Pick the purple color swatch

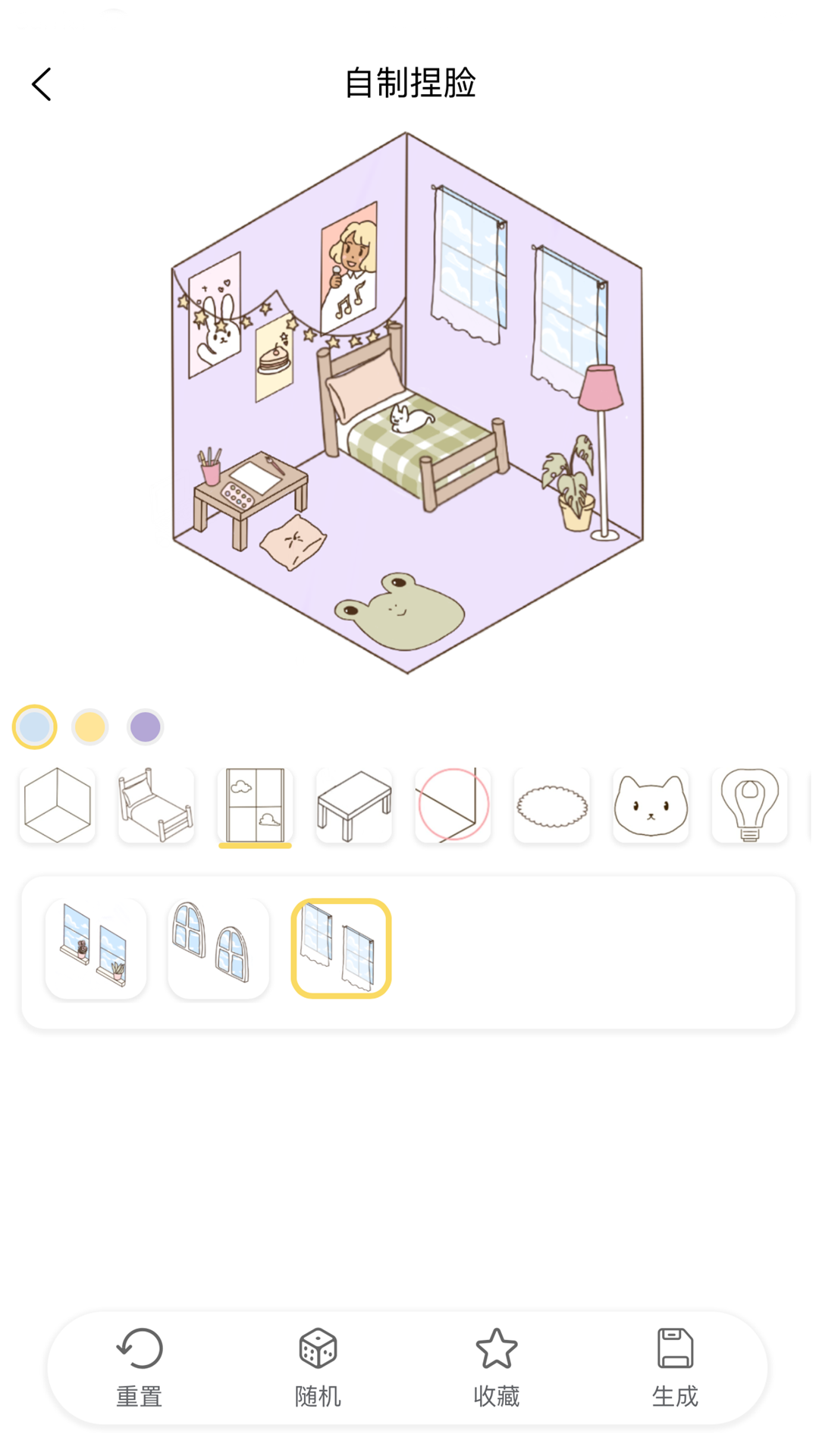pos(146,726)
